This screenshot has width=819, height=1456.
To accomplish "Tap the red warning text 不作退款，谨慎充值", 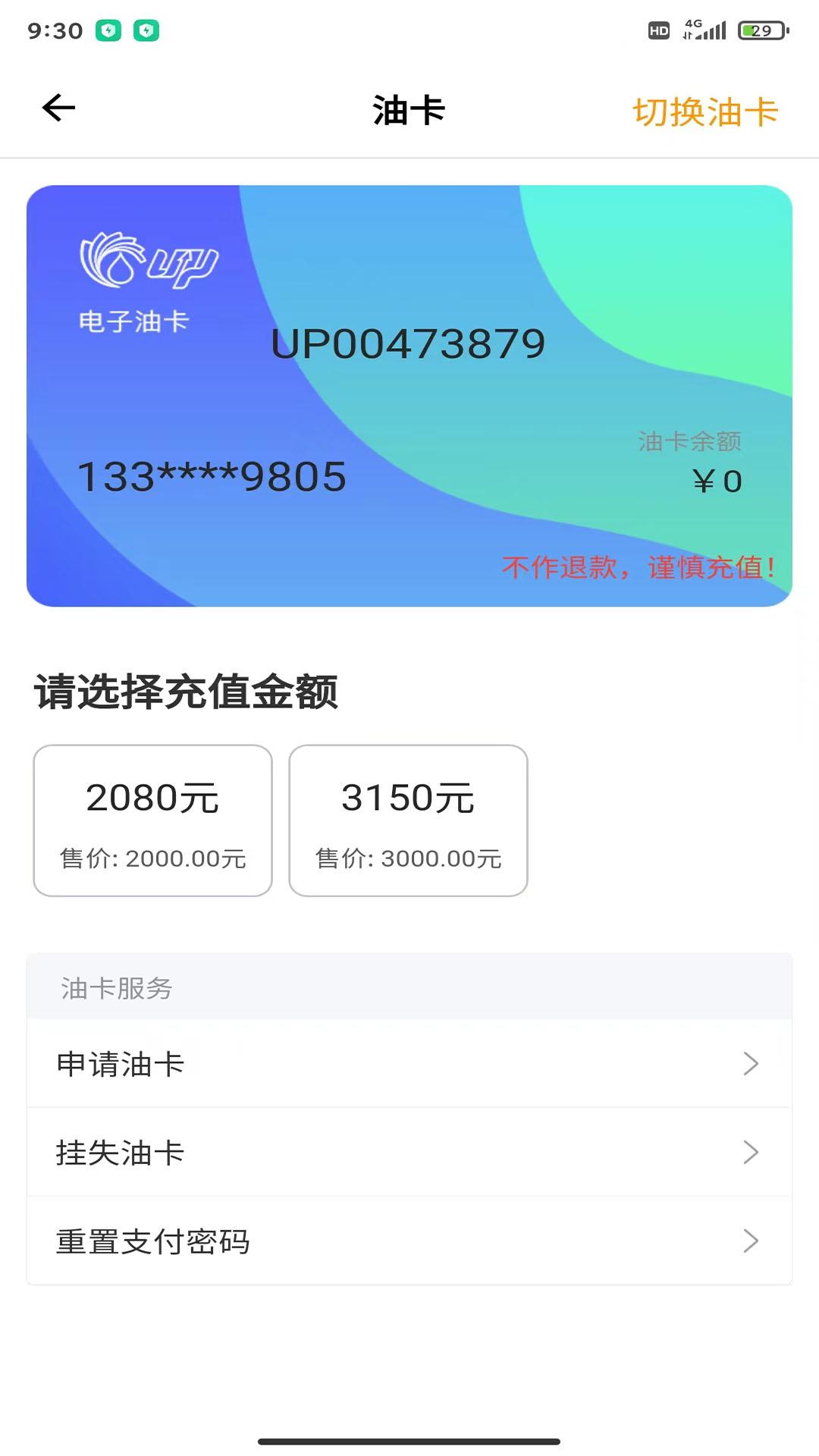I will (638, 567).
